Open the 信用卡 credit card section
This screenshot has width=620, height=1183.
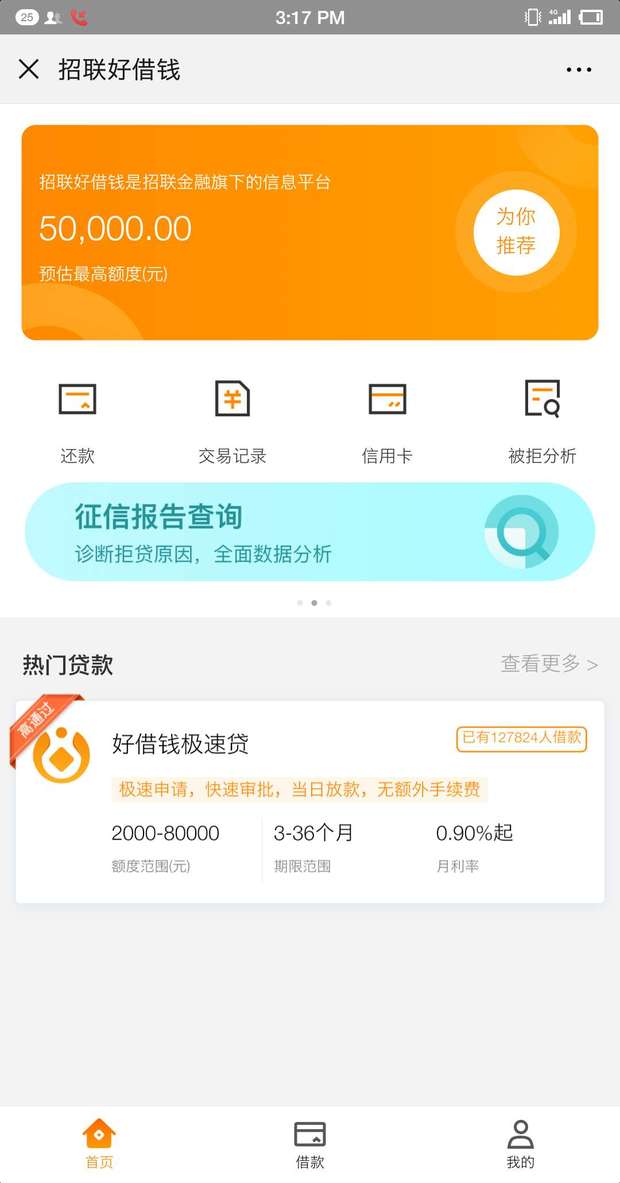(x=387, y=421)
